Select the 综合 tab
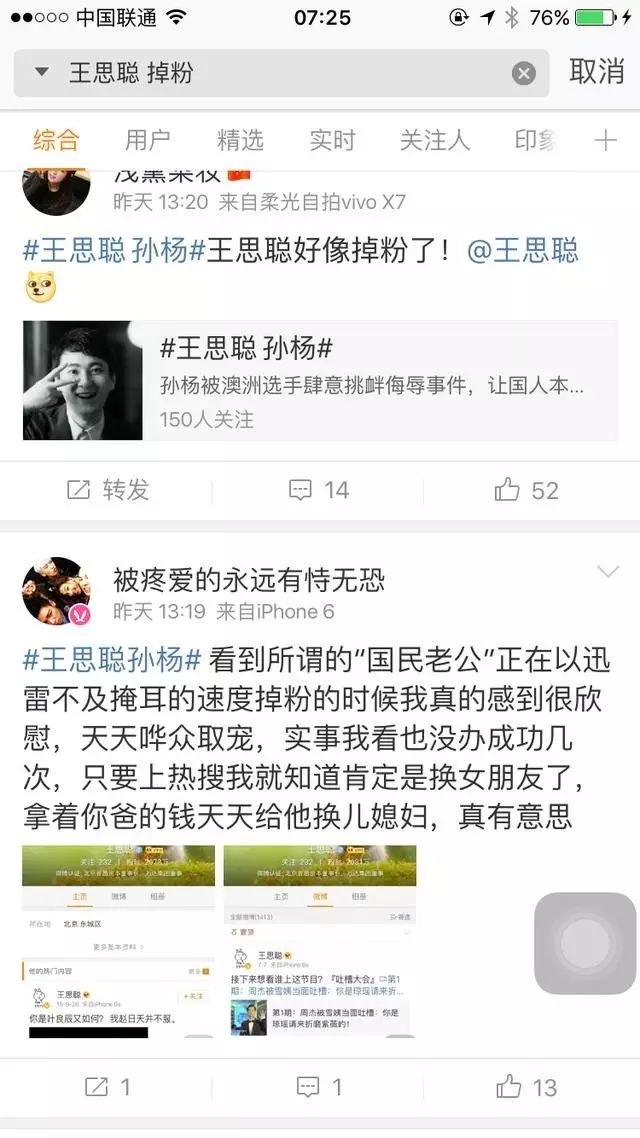640x1138 pixels. click(x=55, y=141)
